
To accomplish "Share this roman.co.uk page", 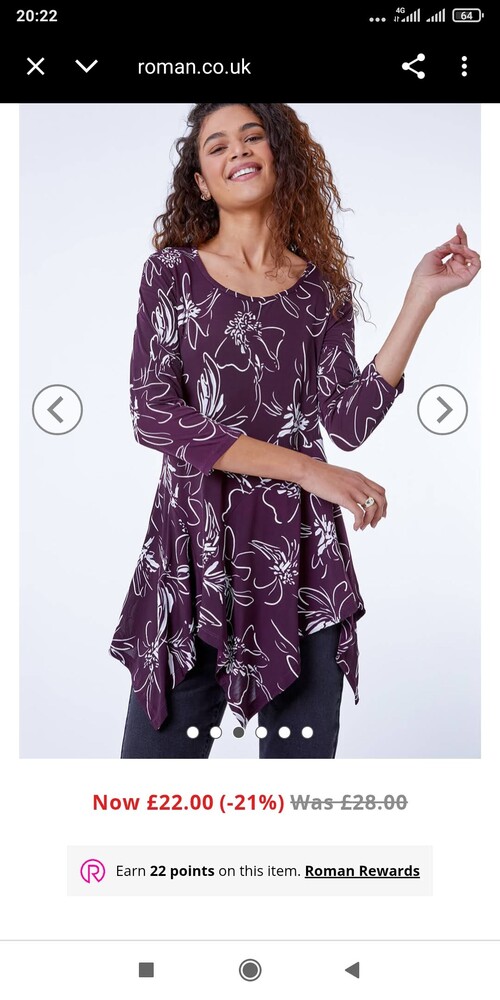I will [413, 66].
